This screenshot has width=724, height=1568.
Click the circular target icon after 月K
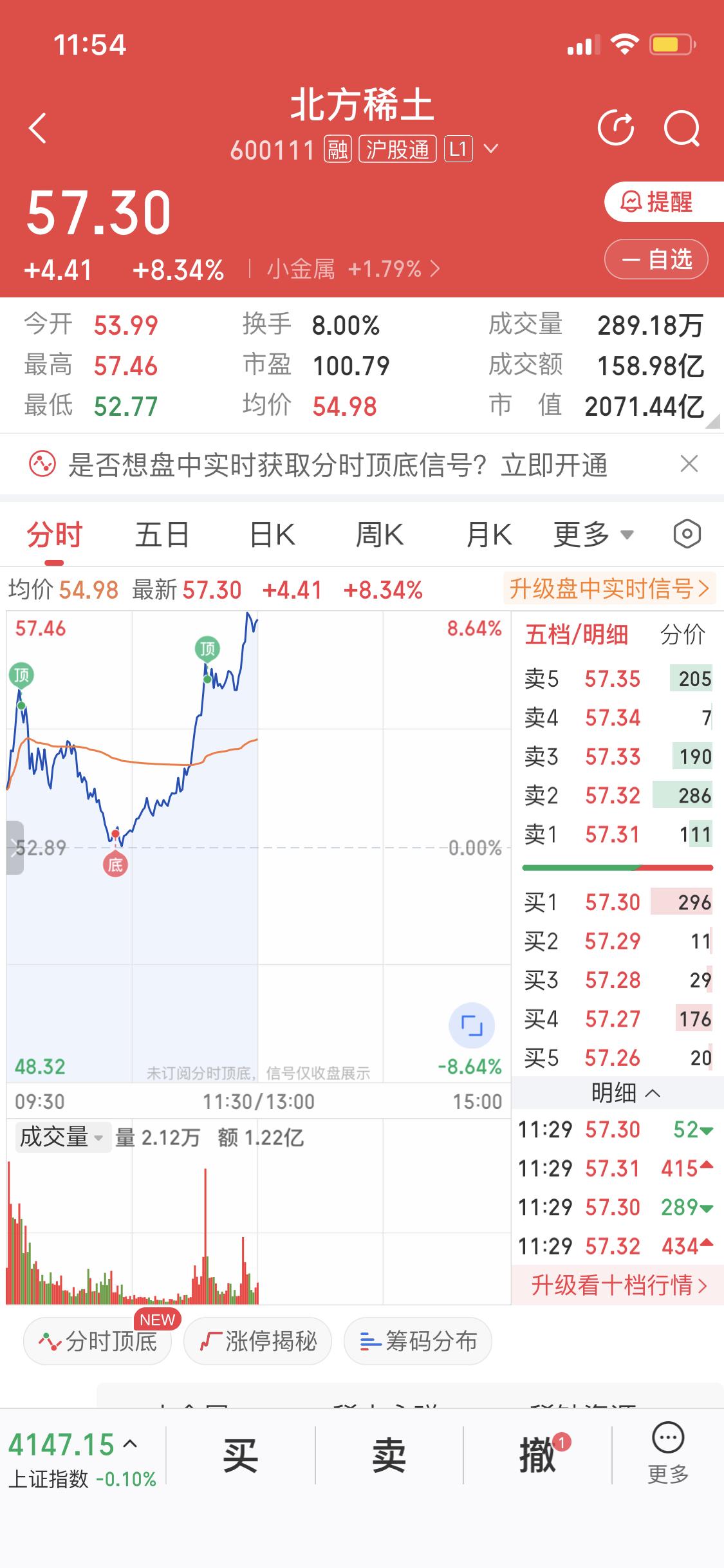(x=685, y=534)
